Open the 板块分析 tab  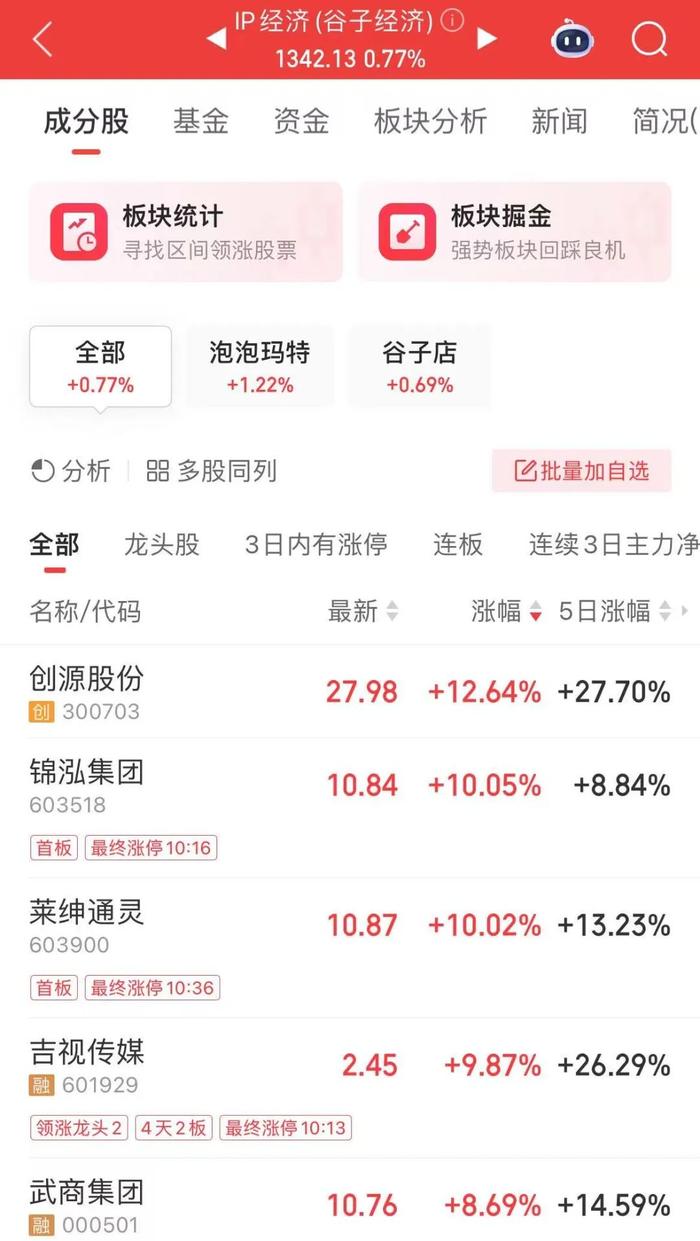[430, 122]
